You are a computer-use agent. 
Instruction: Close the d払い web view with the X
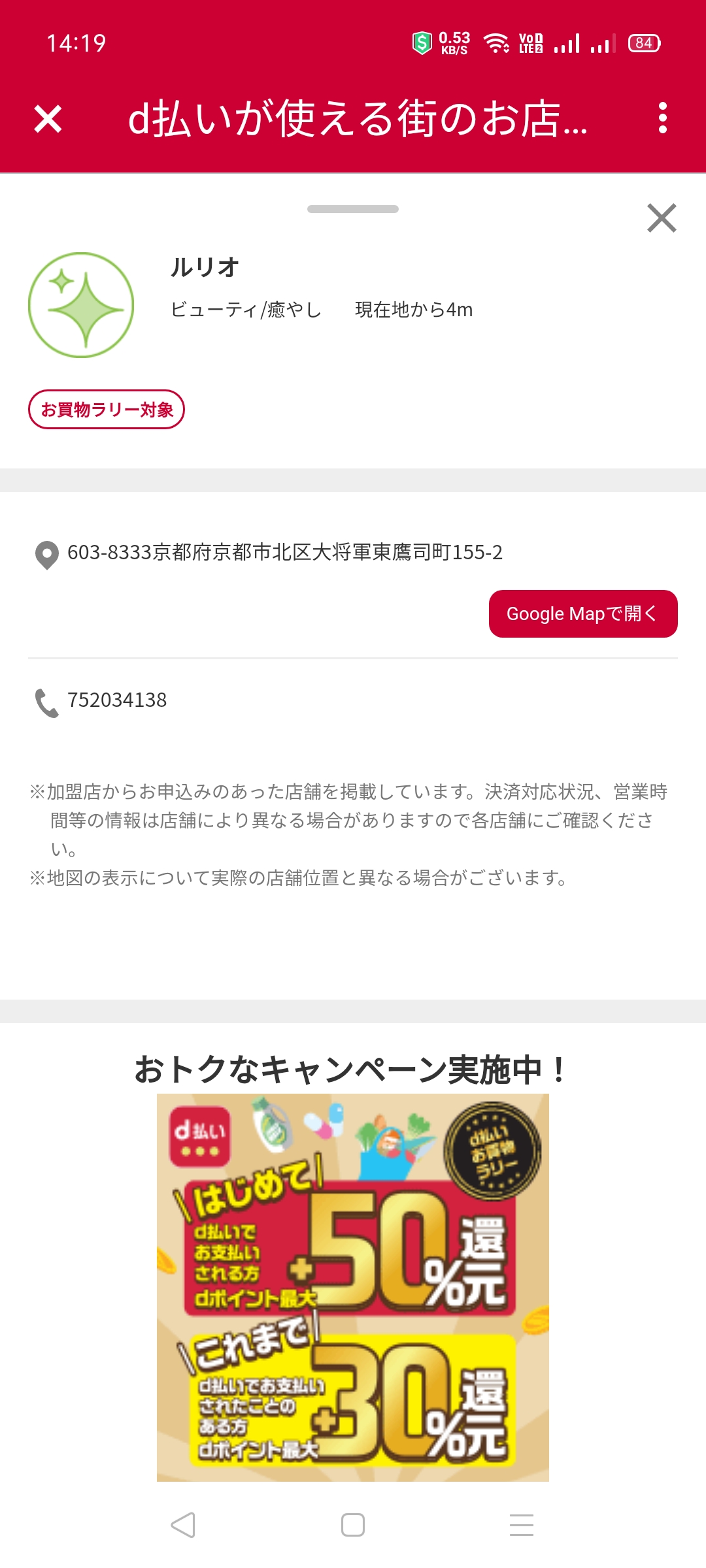[x=48, y=119]
